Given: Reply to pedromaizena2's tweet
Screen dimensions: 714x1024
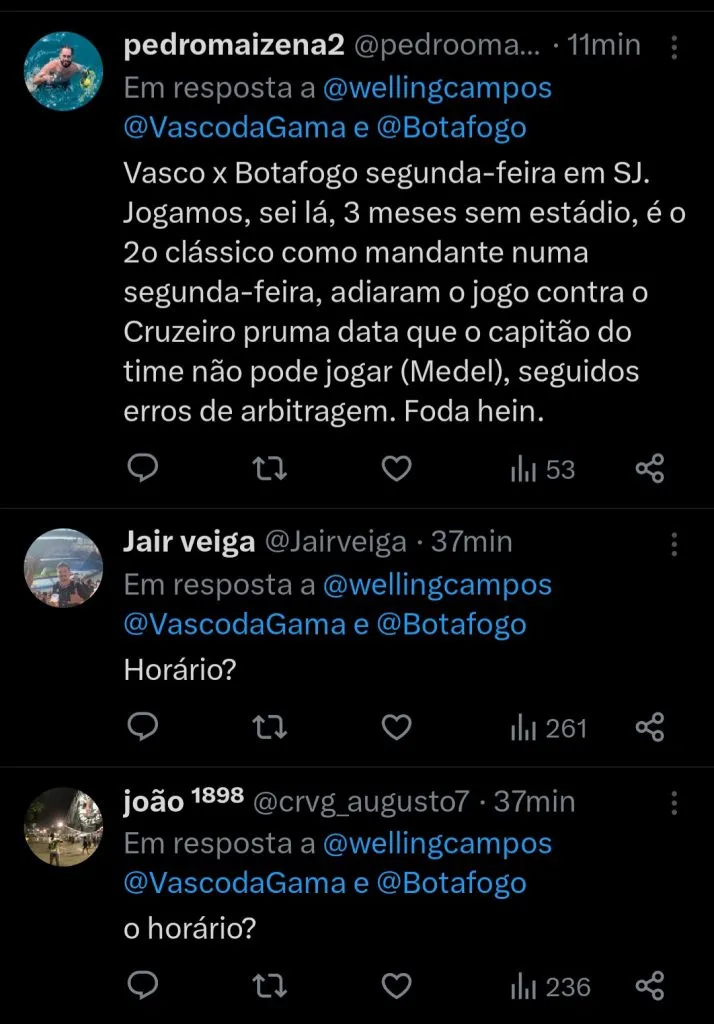Looking at the screenshot, I should point(144,468).
